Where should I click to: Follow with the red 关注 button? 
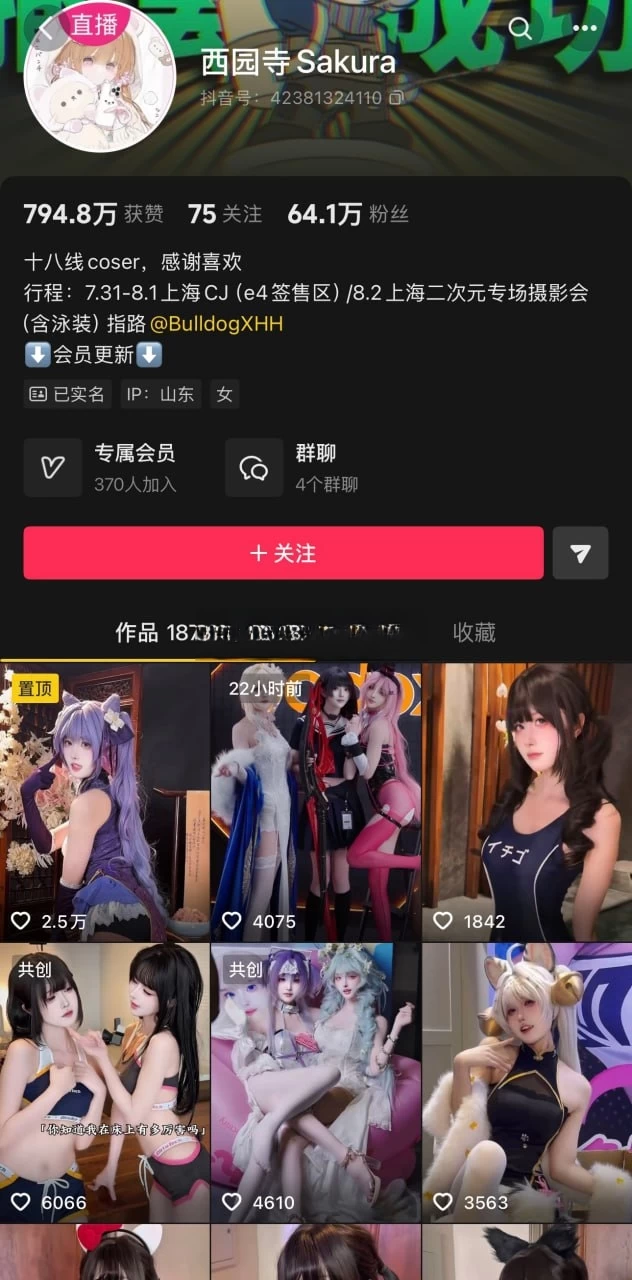click(284, 553)
